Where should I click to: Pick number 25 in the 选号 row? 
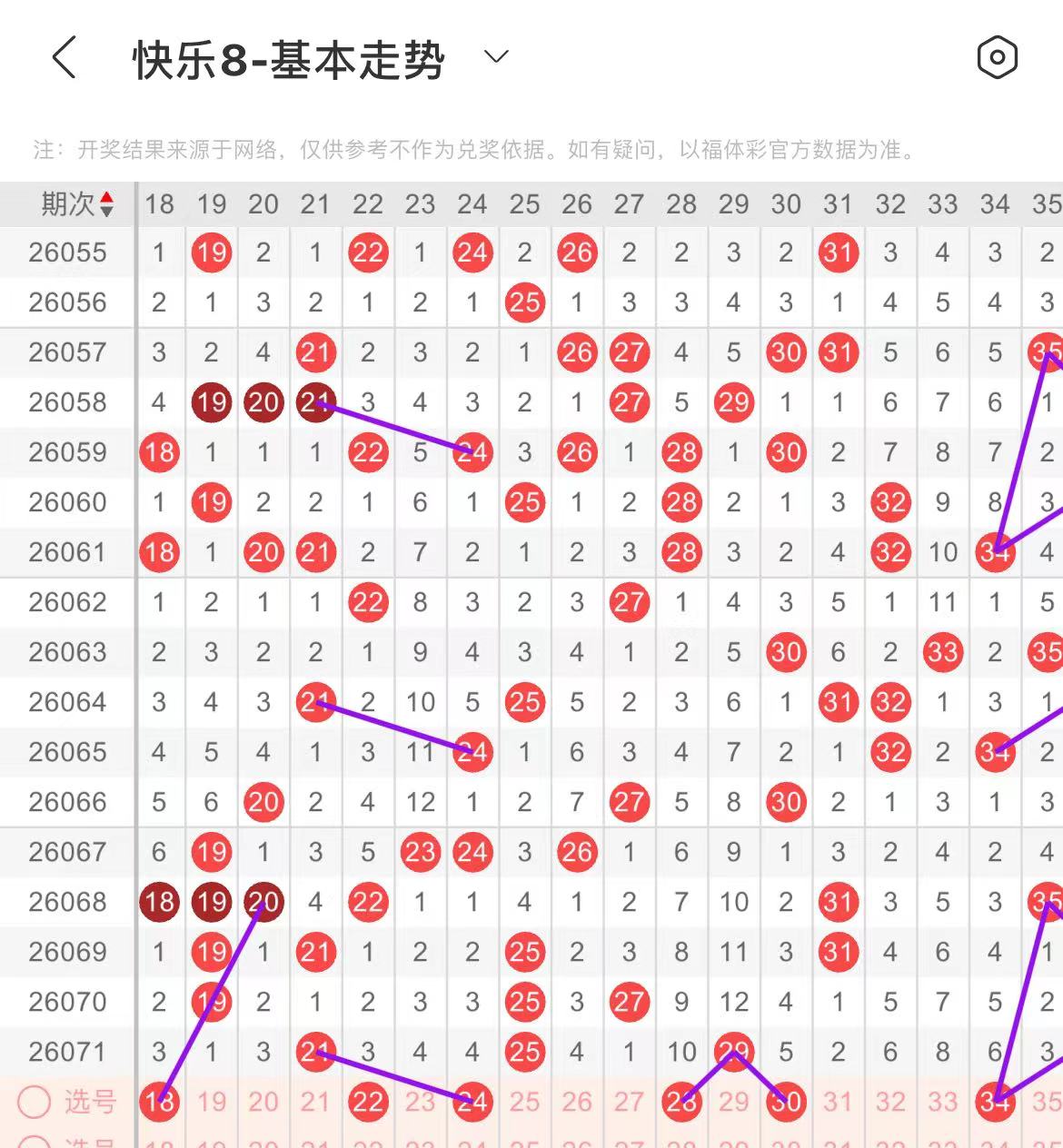click(524, 1102)
